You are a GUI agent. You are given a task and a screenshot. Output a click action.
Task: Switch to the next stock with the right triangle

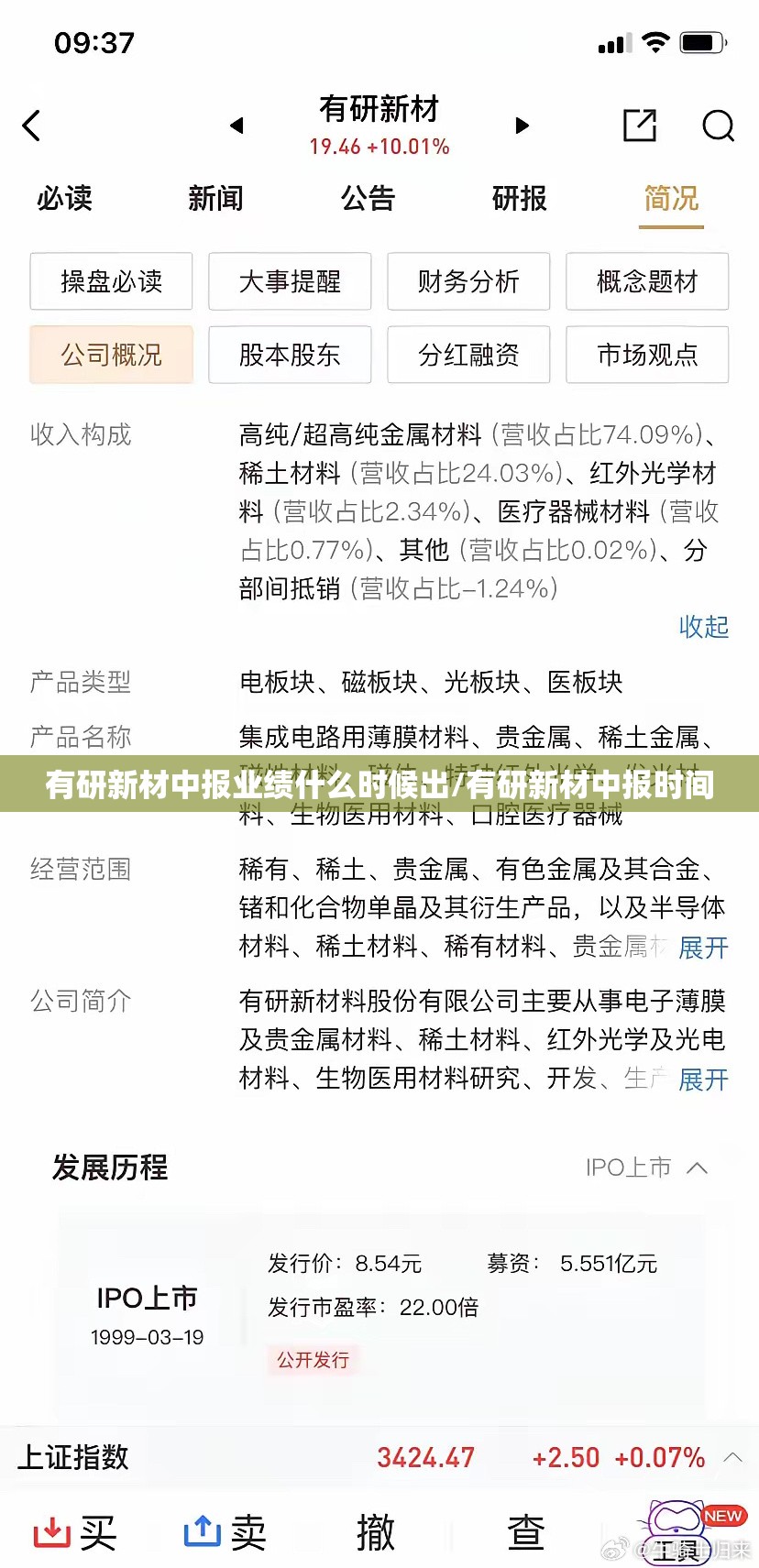(x=522, y=126)
